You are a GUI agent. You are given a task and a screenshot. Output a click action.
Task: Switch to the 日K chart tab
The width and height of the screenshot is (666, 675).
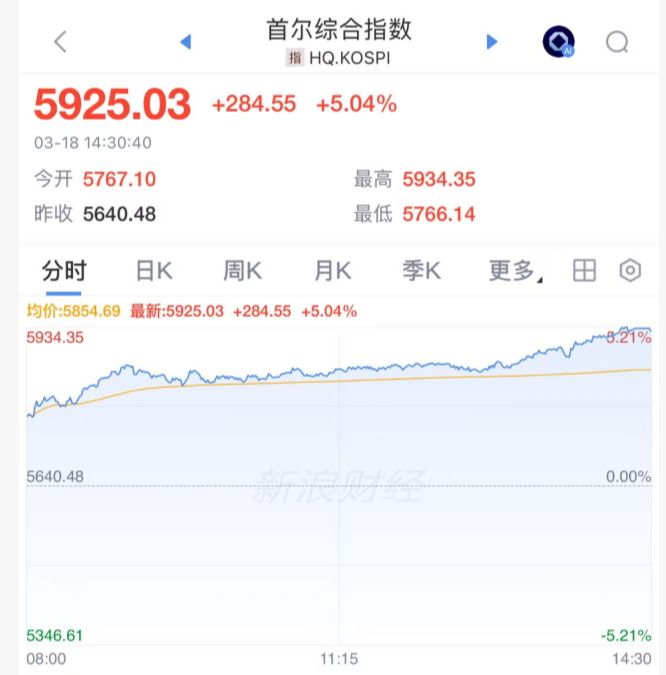pos(154,271)
